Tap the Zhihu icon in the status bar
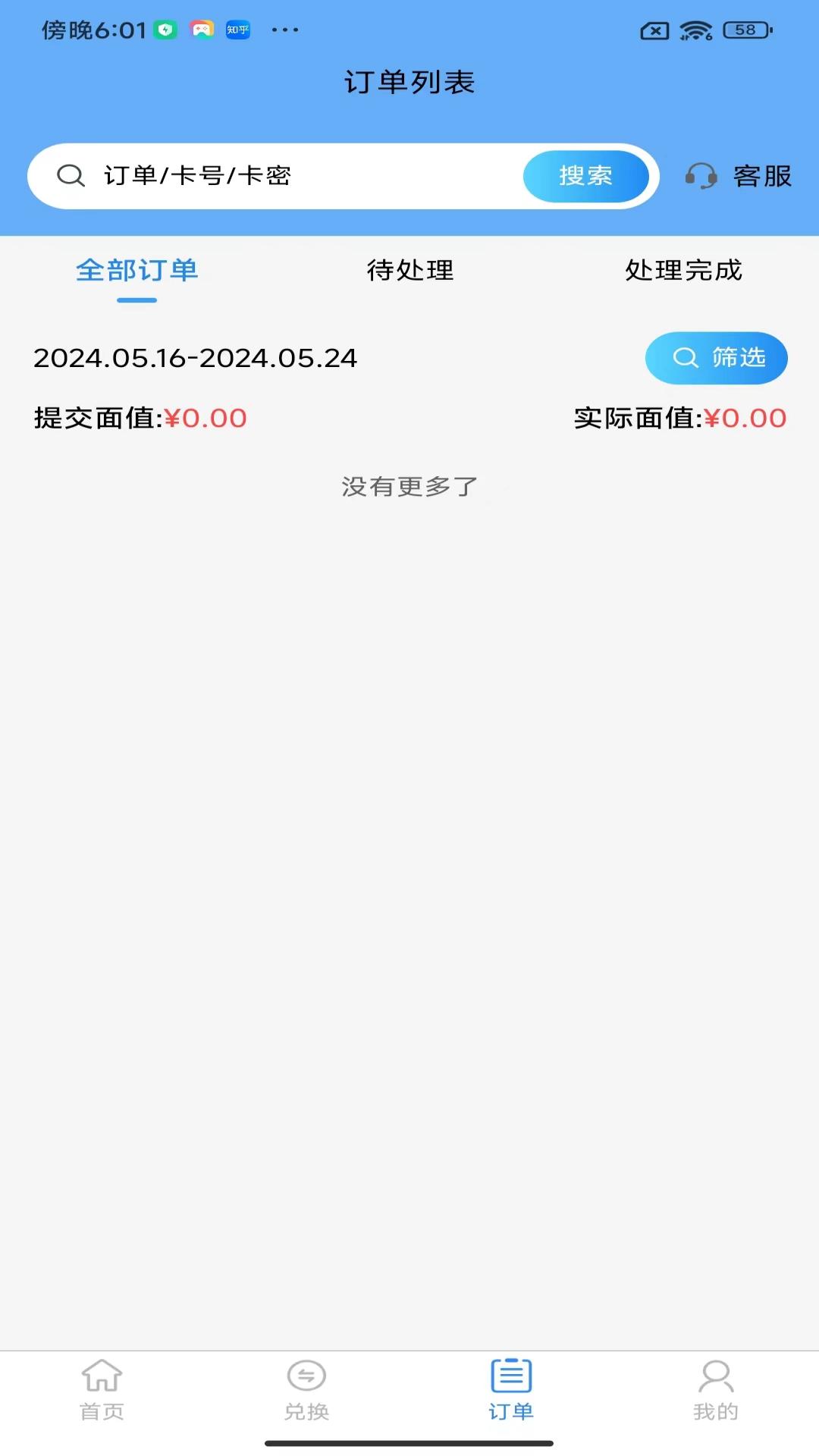The width and height of the screenshot is (819, 1456). click(x=236, y=30)
